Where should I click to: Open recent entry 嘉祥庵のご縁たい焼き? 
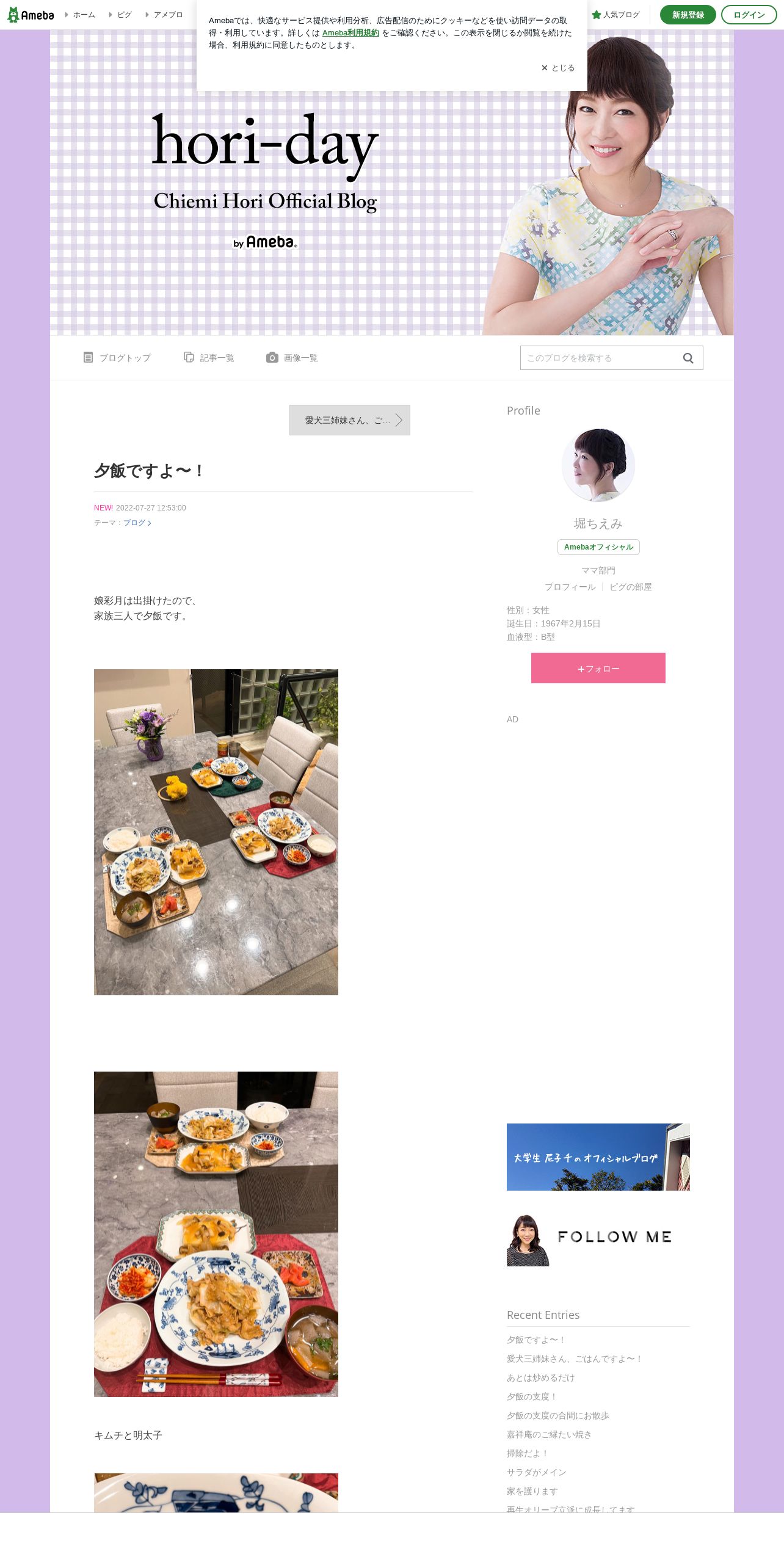click(x=550, y=1434)
